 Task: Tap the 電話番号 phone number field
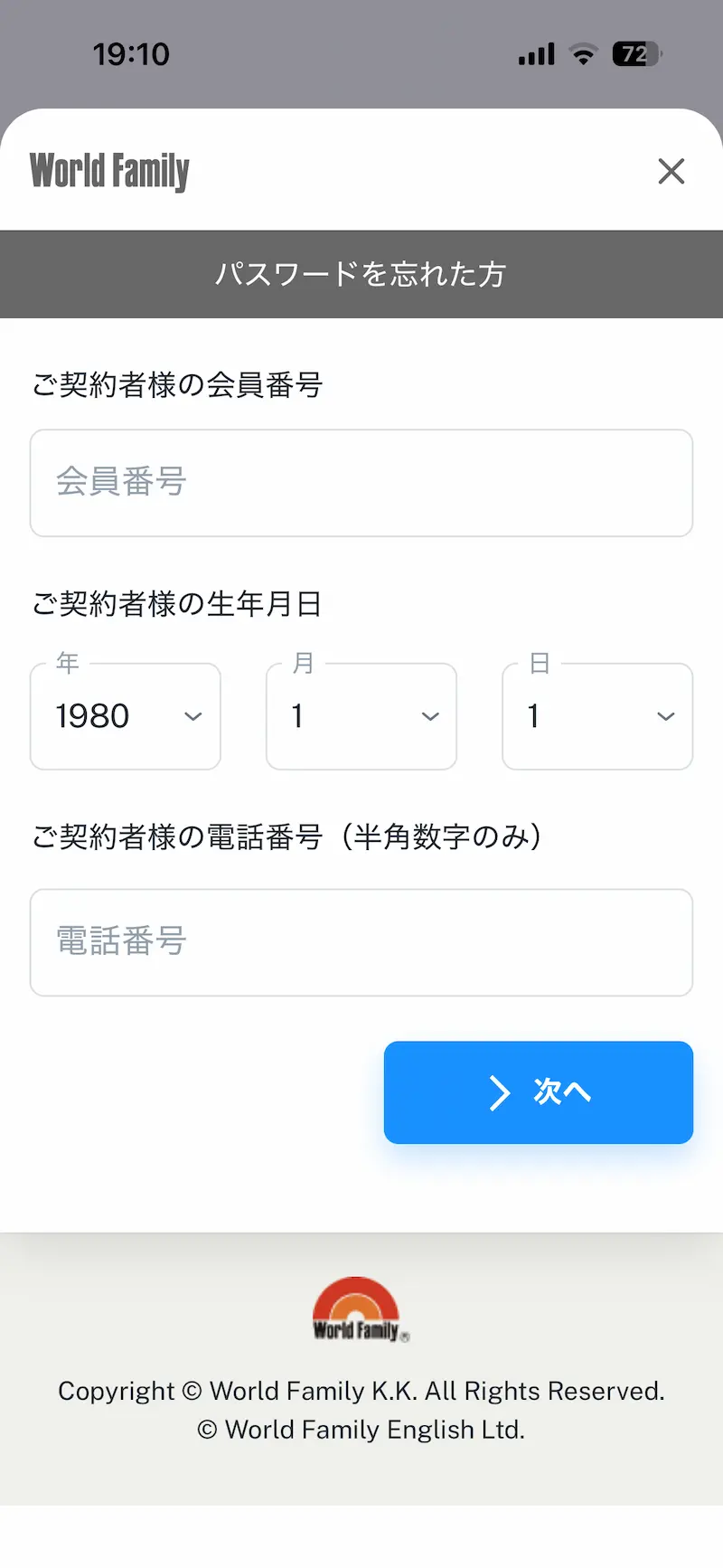(x=361, y=942)
